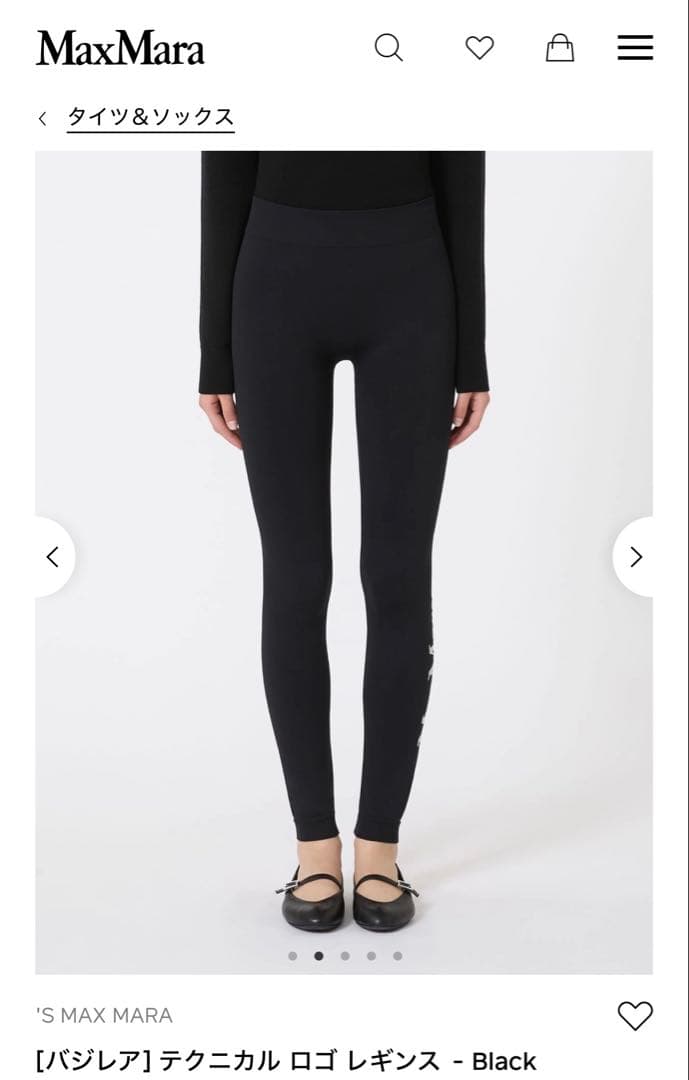Show the next product image
The width and height of the screenshot is (689, 1080).
[635, 557]
